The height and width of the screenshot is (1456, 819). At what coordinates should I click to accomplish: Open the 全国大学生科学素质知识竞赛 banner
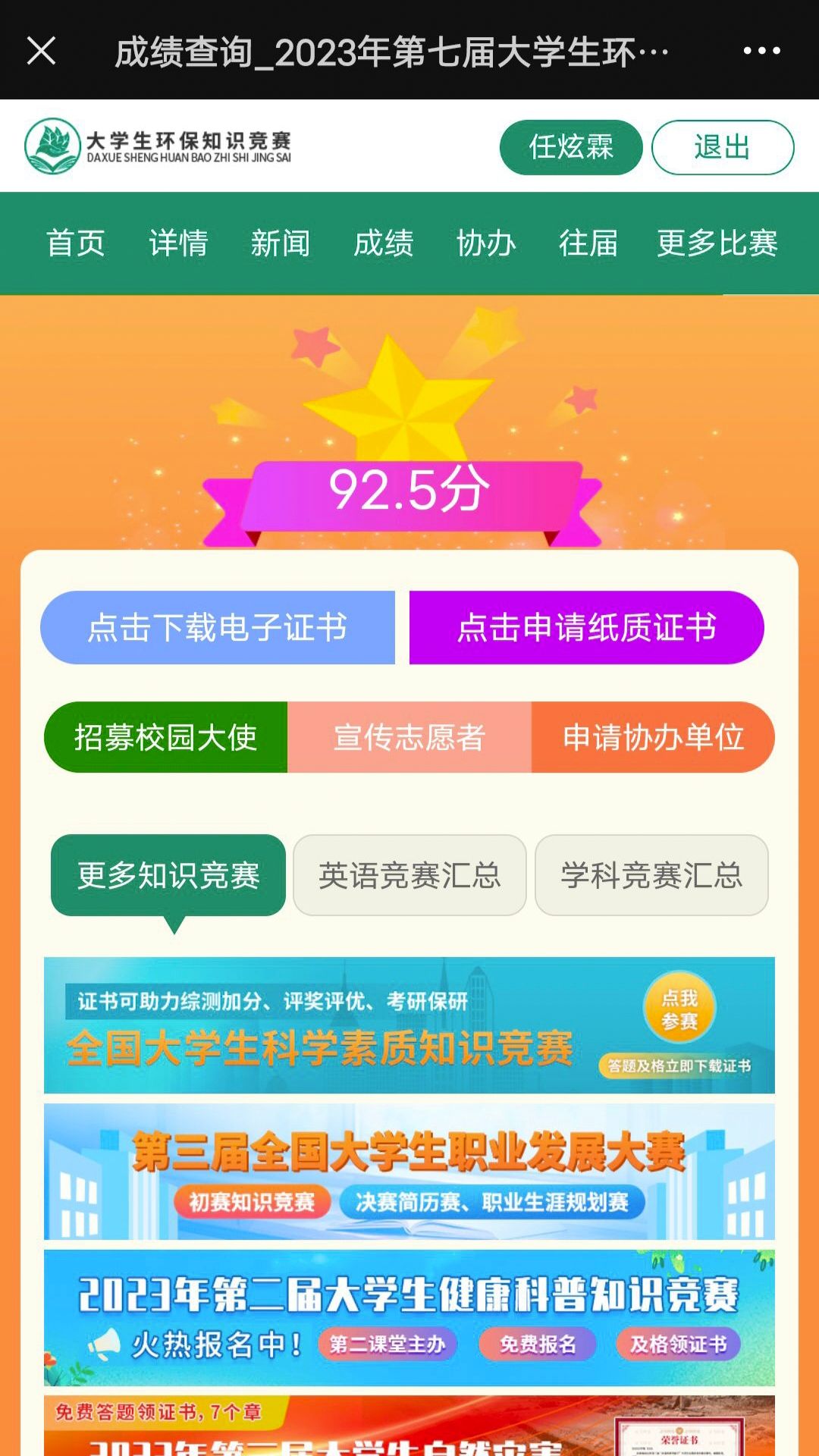(x=409, y=1025)
